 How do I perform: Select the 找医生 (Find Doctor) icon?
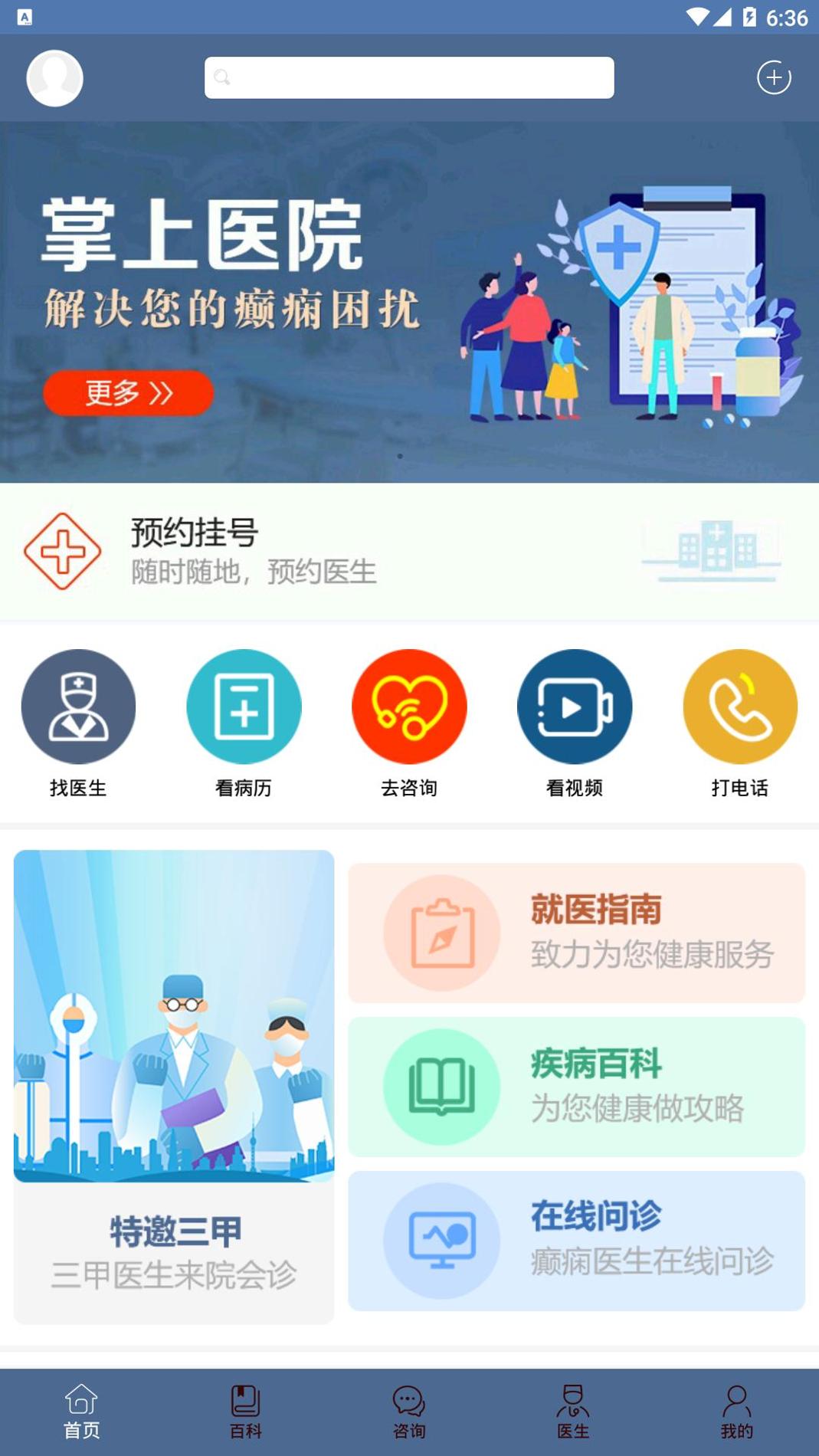pos(78,707)
